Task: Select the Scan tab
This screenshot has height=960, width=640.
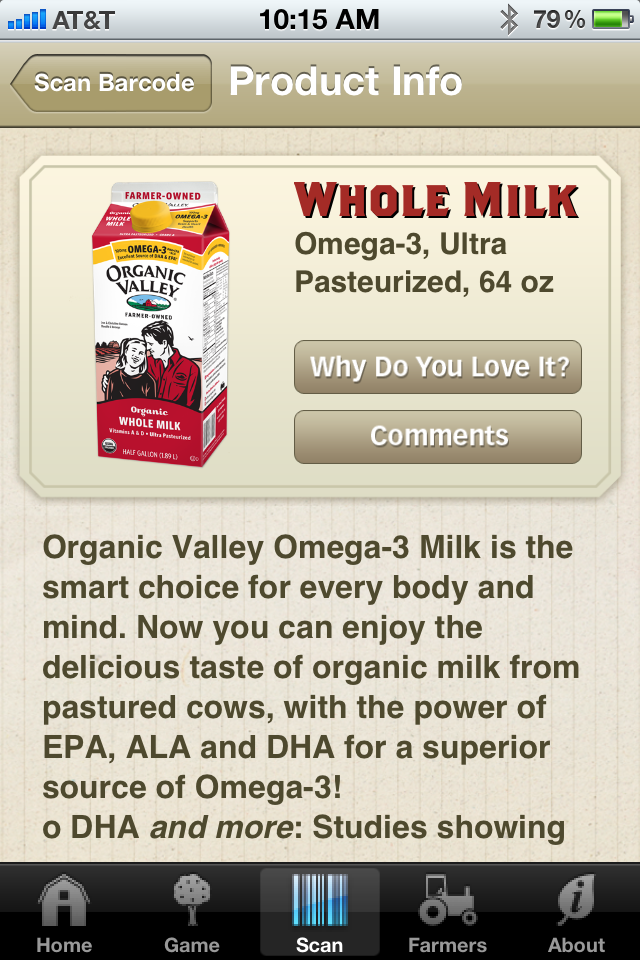Action: pos(320,913)
